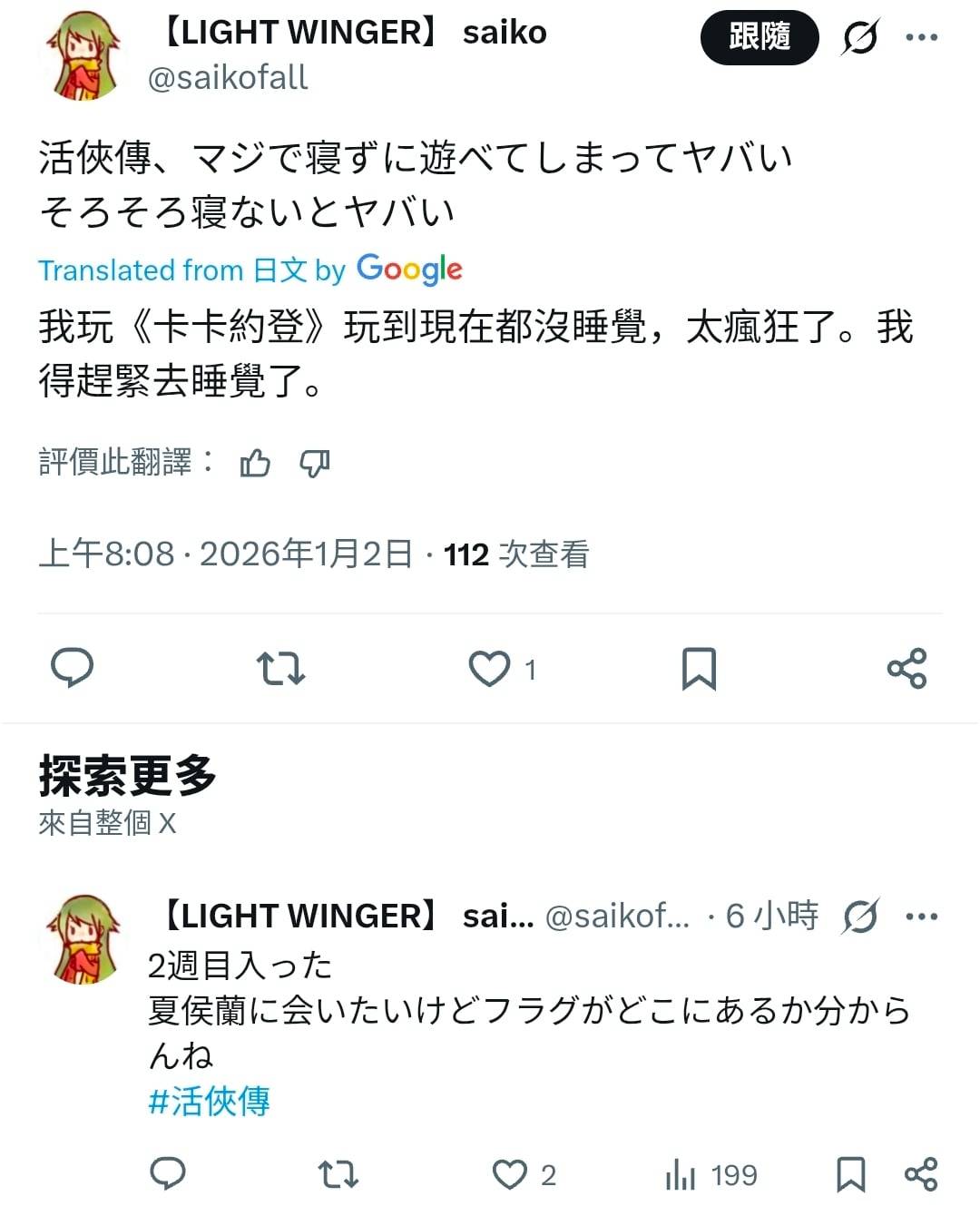Tap the 跟隨 follow button
This screenshot has height=1206, width=980.
click(x=759, y=37)
